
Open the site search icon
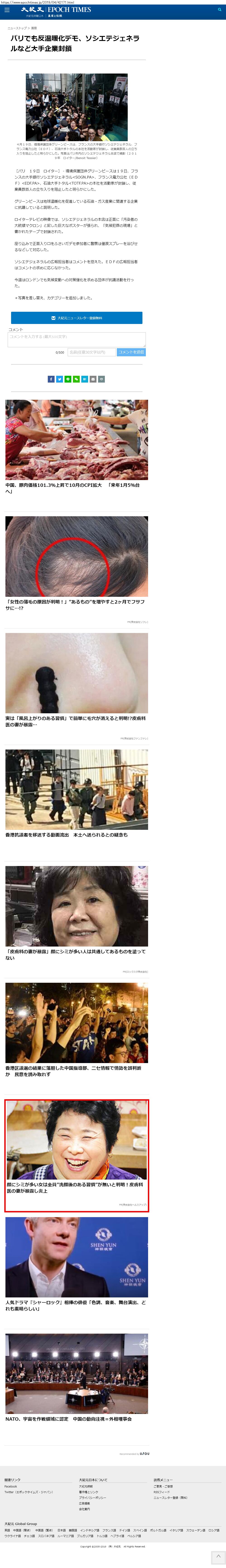click(x=219, y=10)
